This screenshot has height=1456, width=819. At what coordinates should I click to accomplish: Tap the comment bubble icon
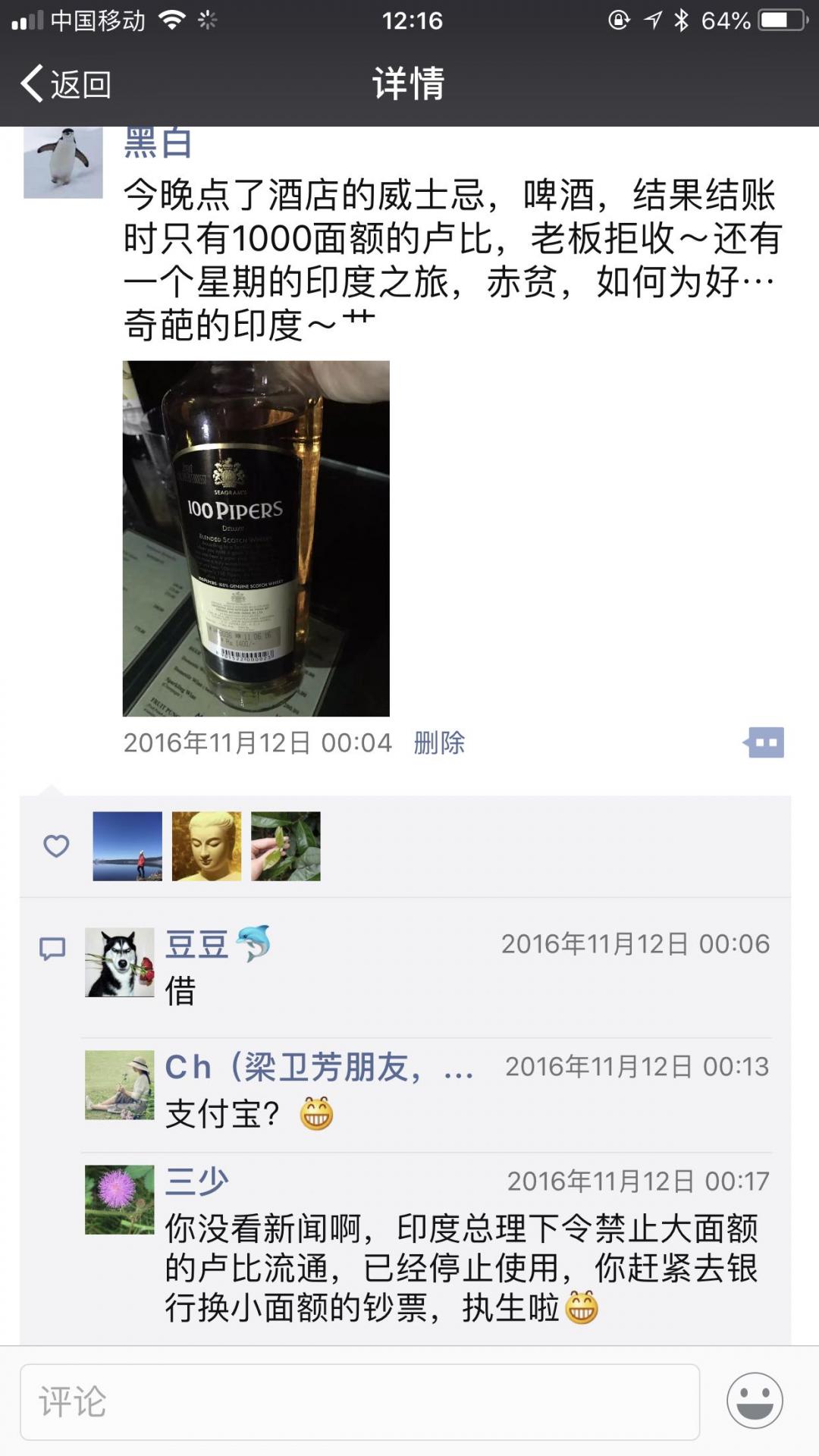pos(52,947)
